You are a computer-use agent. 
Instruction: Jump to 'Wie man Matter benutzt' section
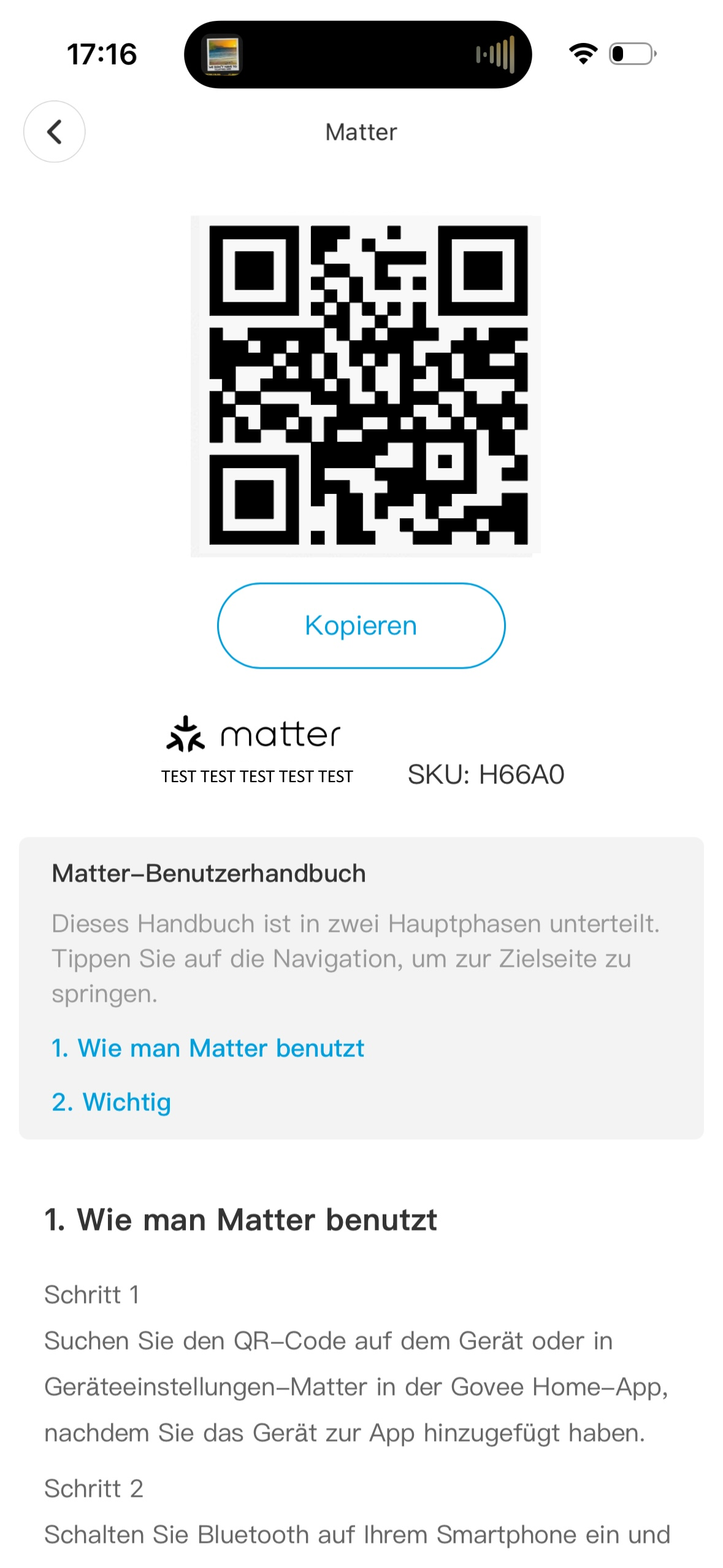[x=208, y=1048]
